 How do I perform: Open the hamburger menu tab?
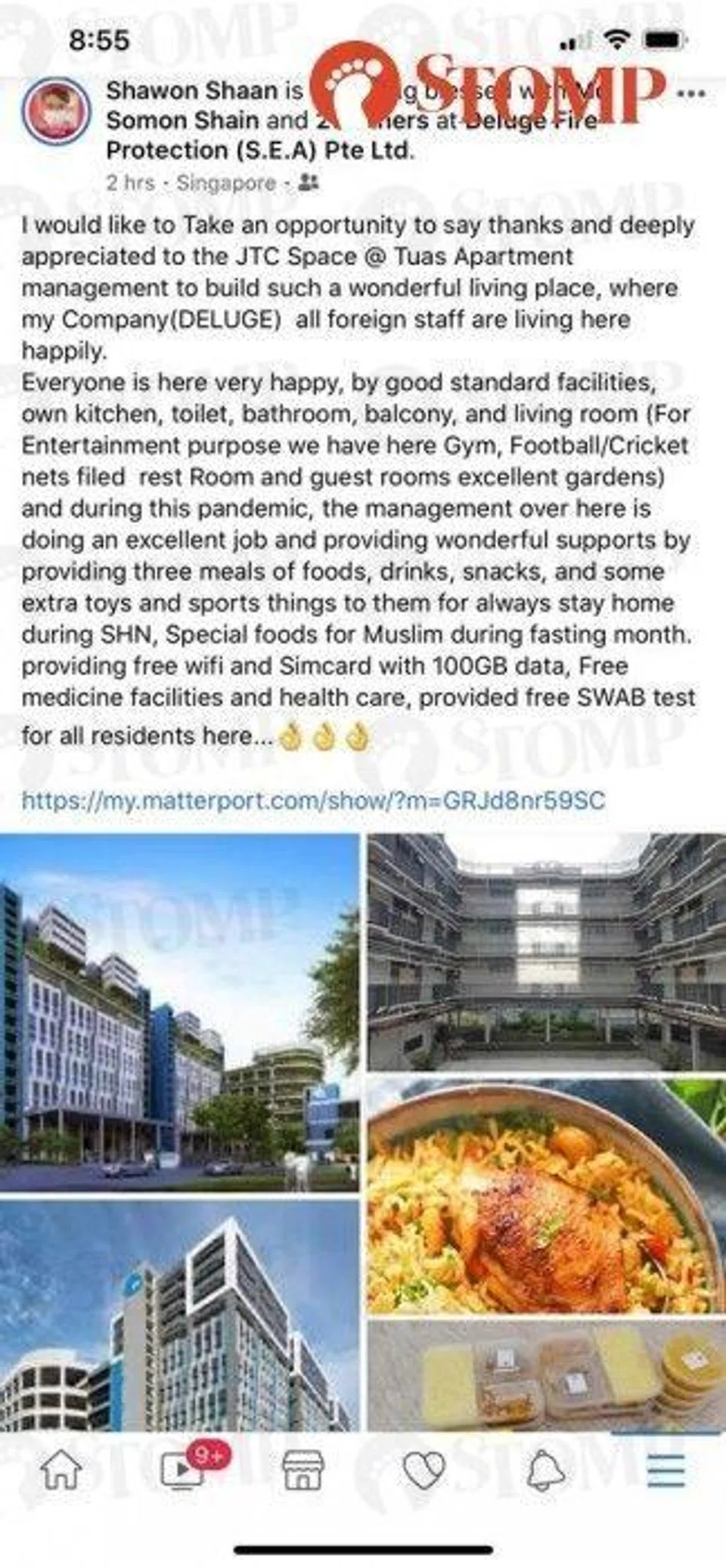pos(665,1470)
